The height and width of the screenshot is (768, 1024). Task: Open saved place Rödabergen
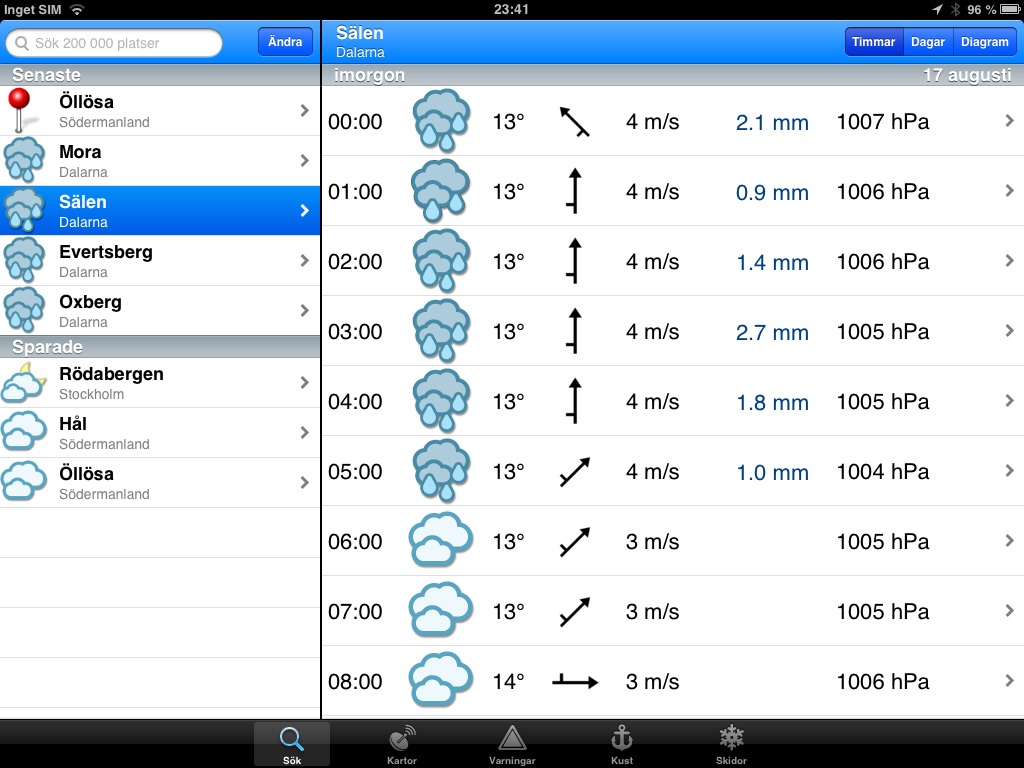pos(160,383)
